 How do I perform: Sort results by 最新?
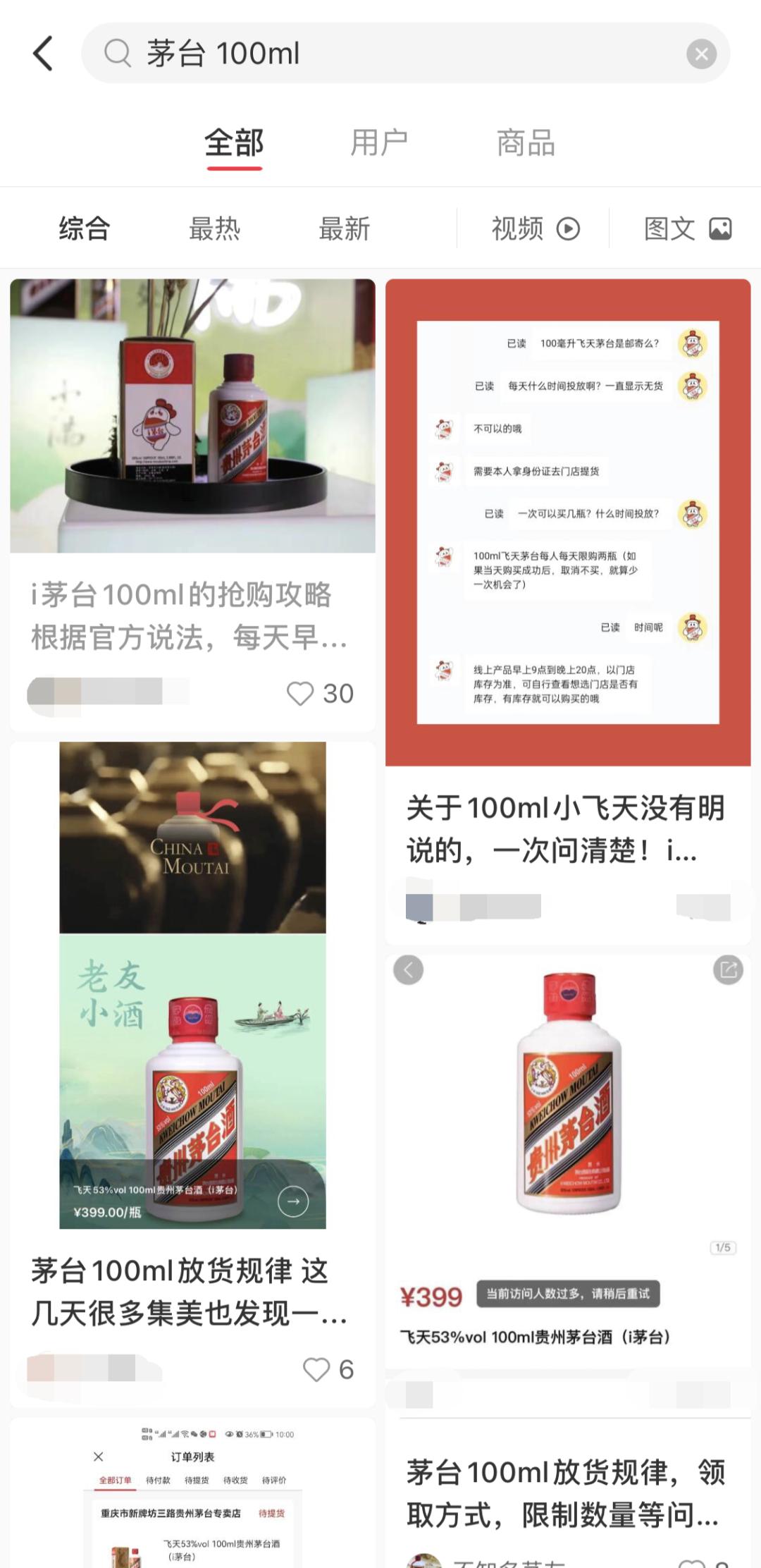pyautogui.click(x=344, y=229)
